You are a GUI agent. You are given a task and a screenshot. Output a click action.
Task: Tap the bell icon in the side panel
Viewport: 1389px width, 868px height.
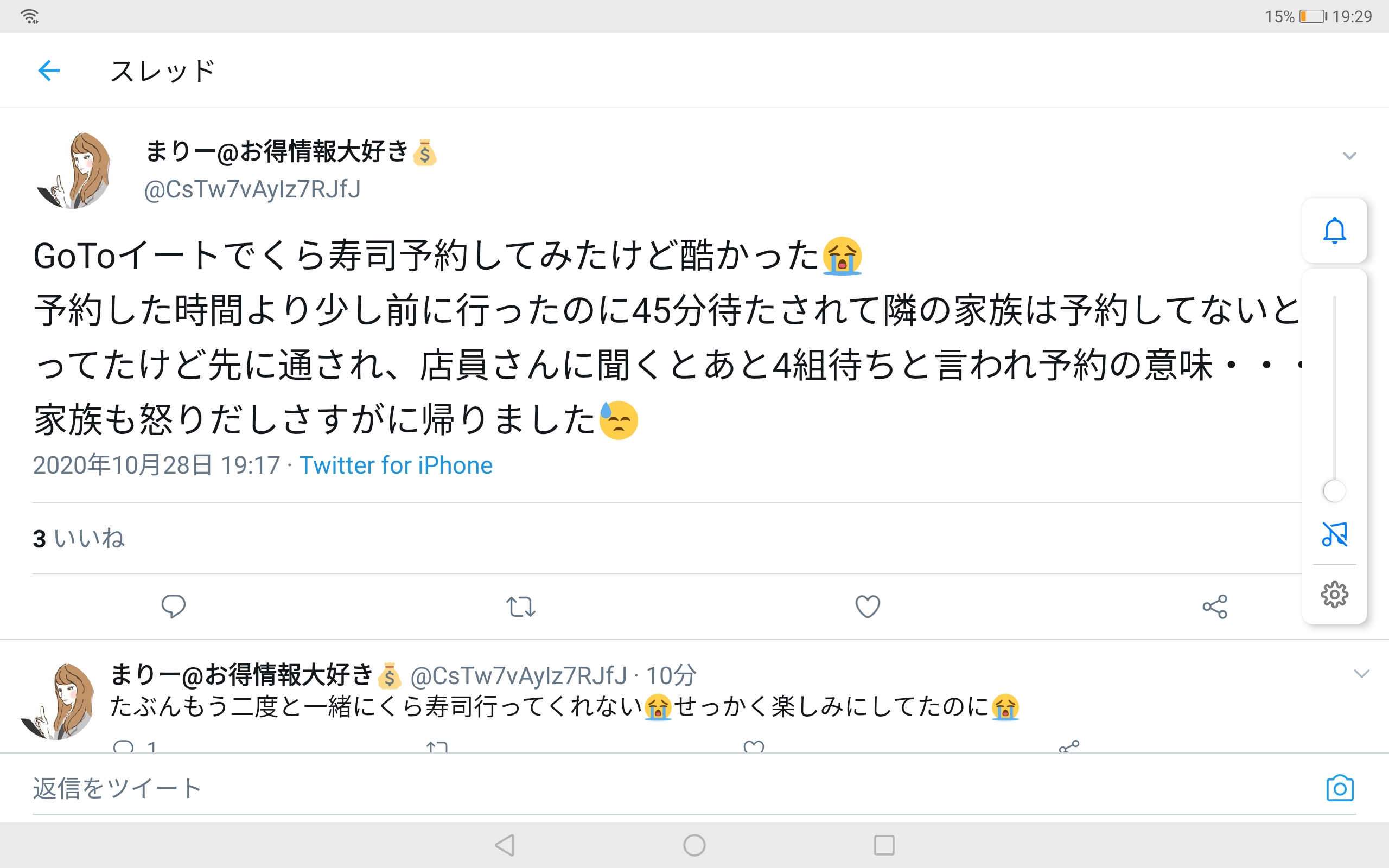[1335, 231]
